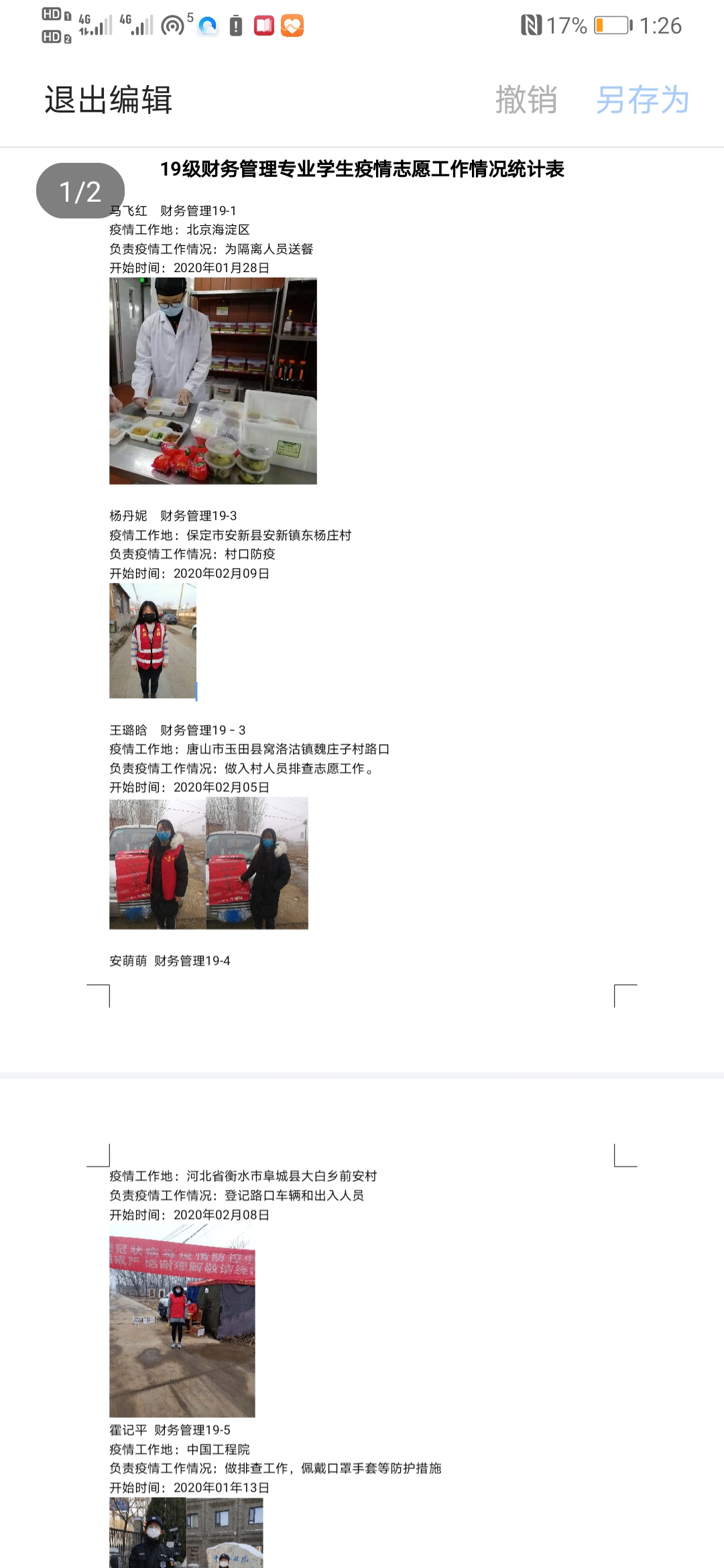Viewport: 724px width, 1568px height.
Task: Tap 另存为 to save as a new file
Action: tap(642, 101)
